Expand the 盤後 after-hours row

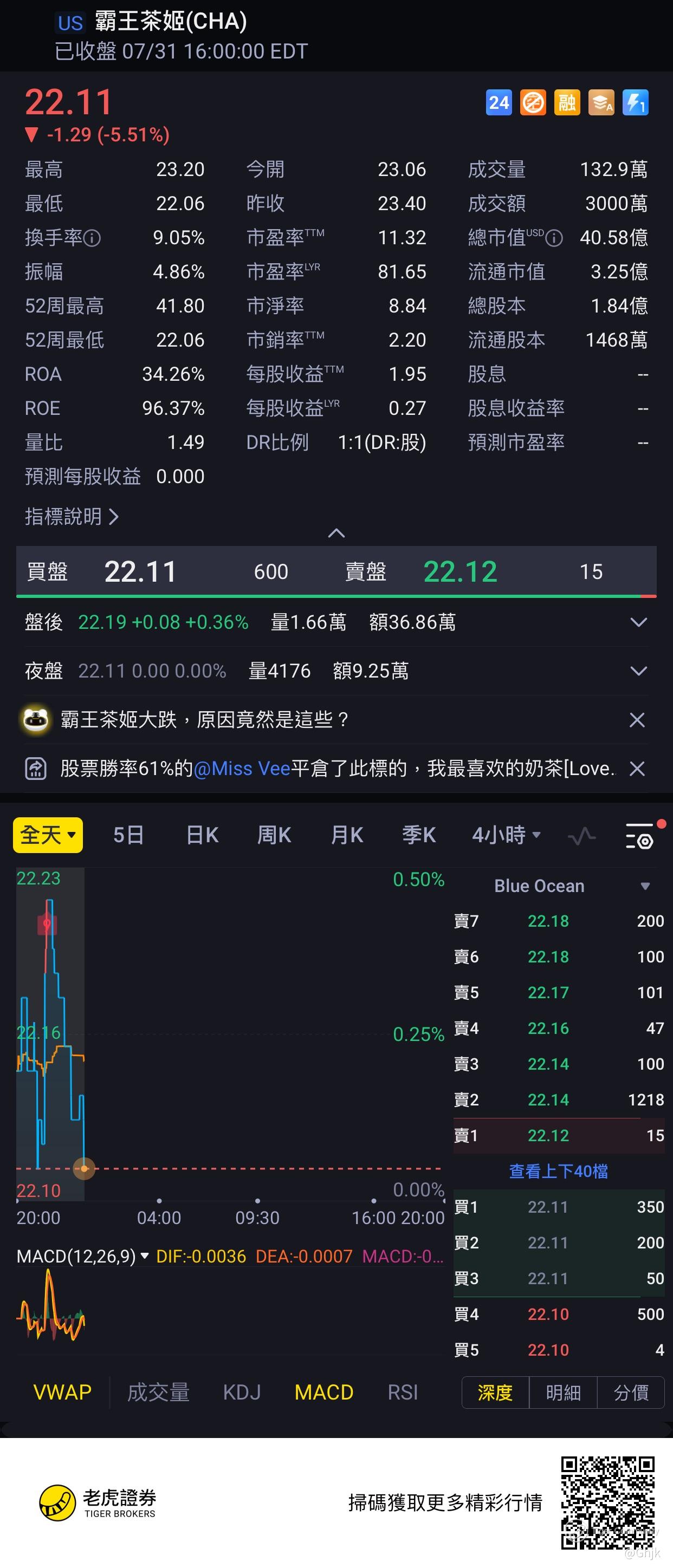pyautogui.click(x=638, y=622)
